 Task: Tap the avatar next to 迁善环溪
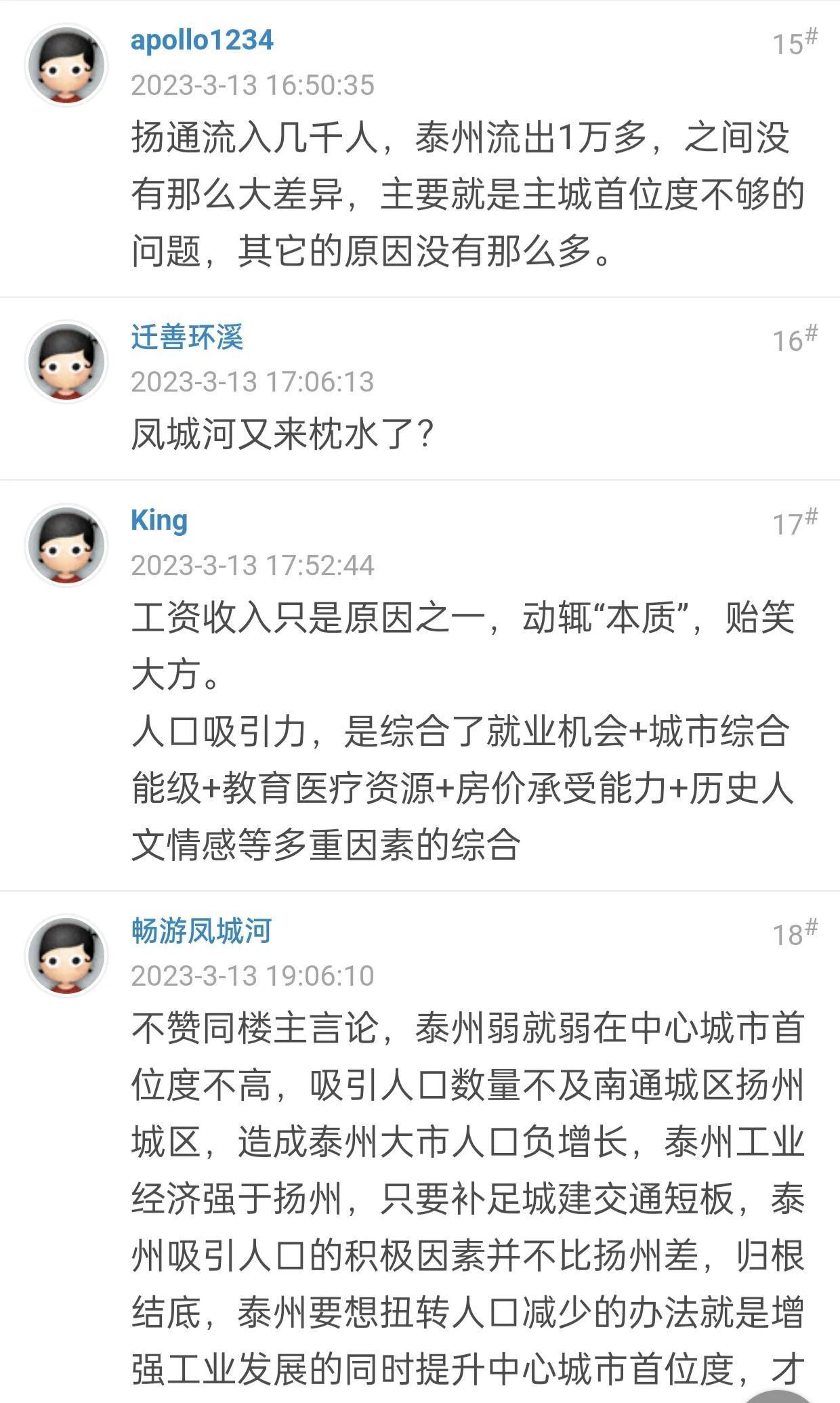click(x=66, y=362)
